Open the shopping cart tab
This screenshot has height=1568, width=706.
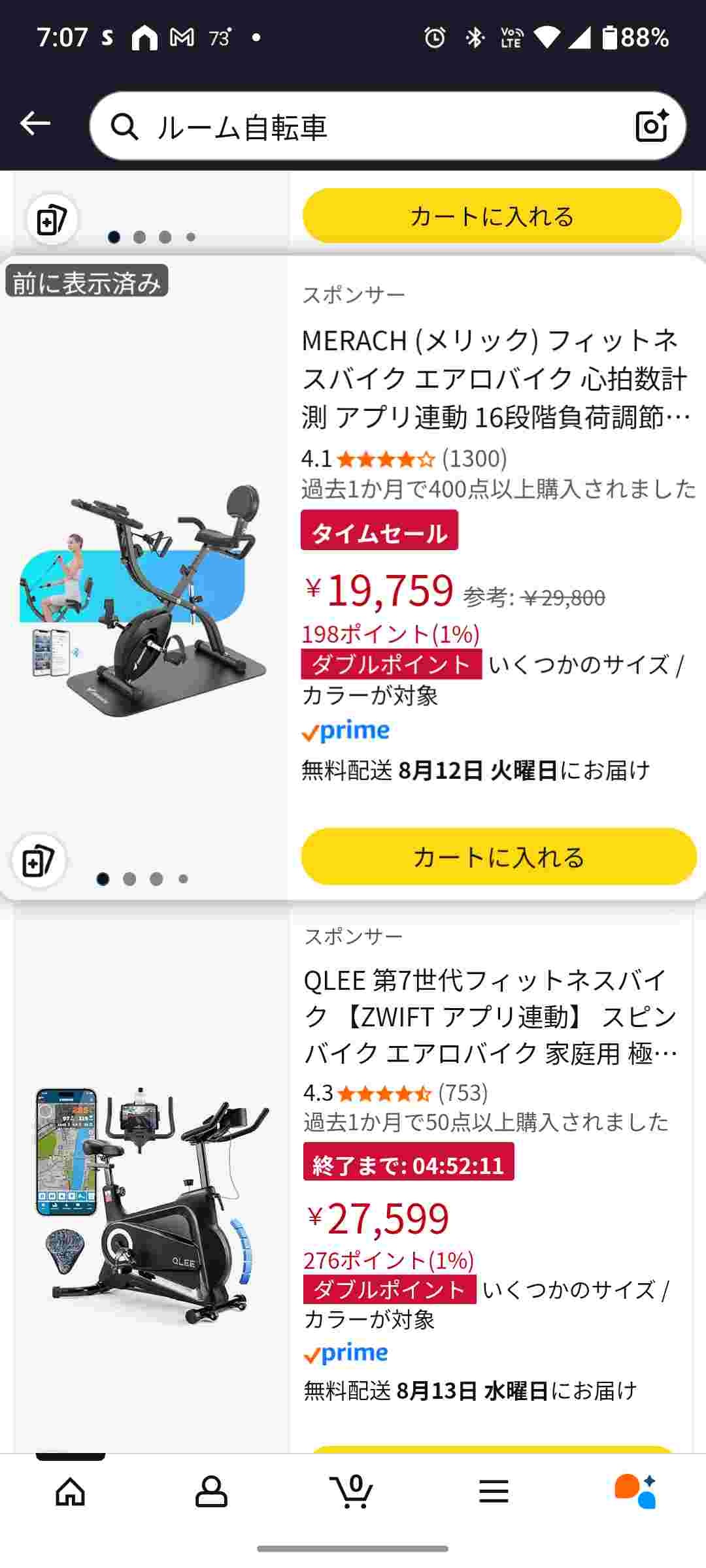tap(353, 1492)
